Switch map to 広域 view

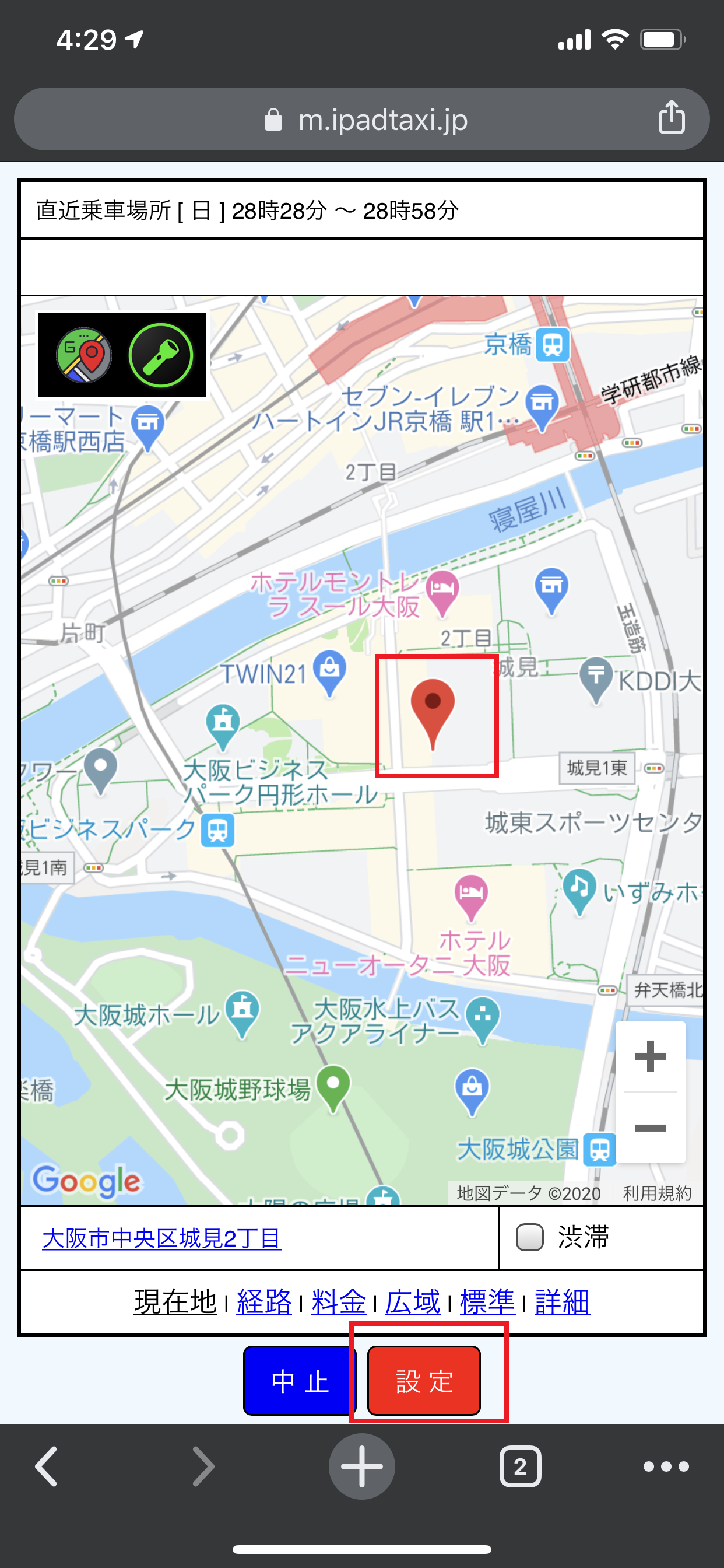pos(413,1302)
